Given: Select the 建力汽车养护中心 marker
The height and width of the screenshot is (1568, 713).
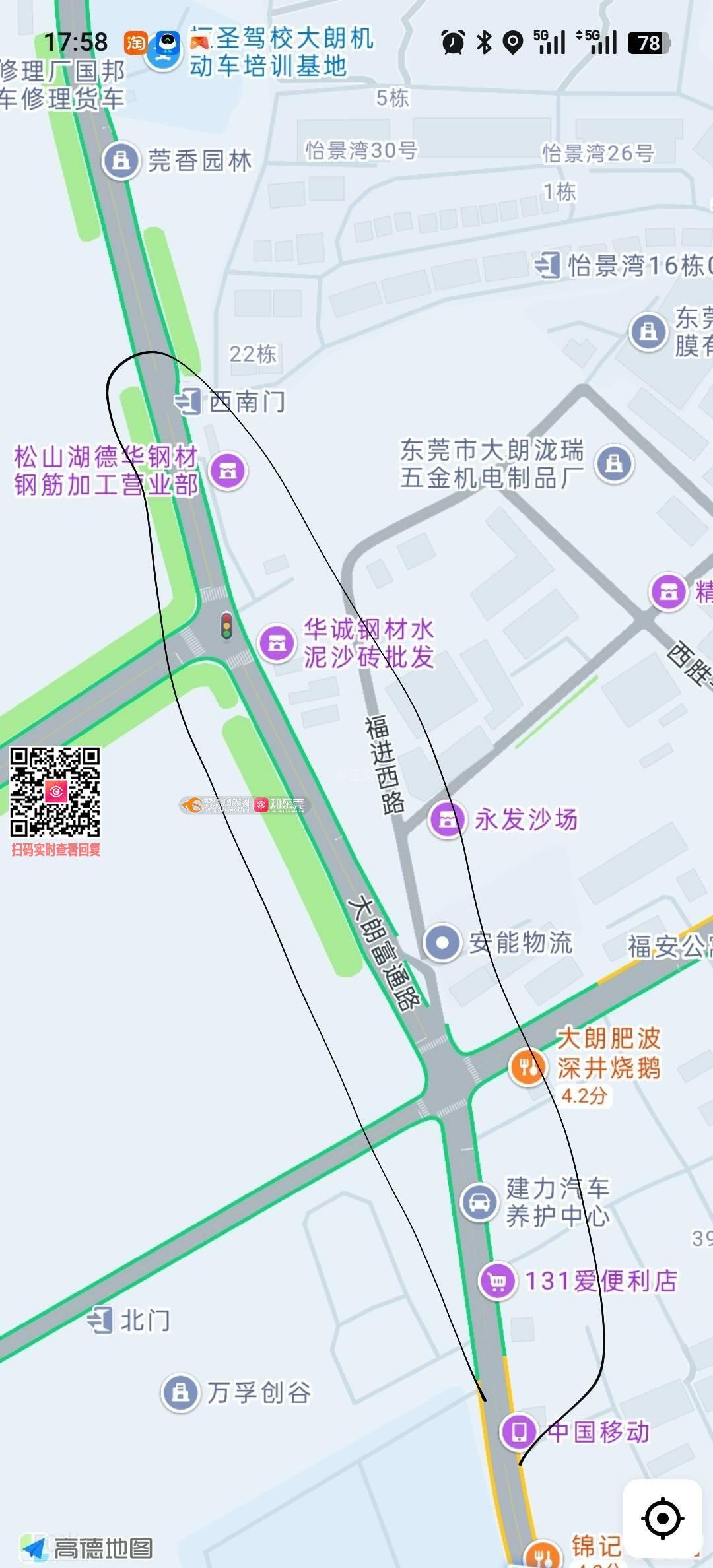Looking at the screenshot, I should click(479, 1202).
